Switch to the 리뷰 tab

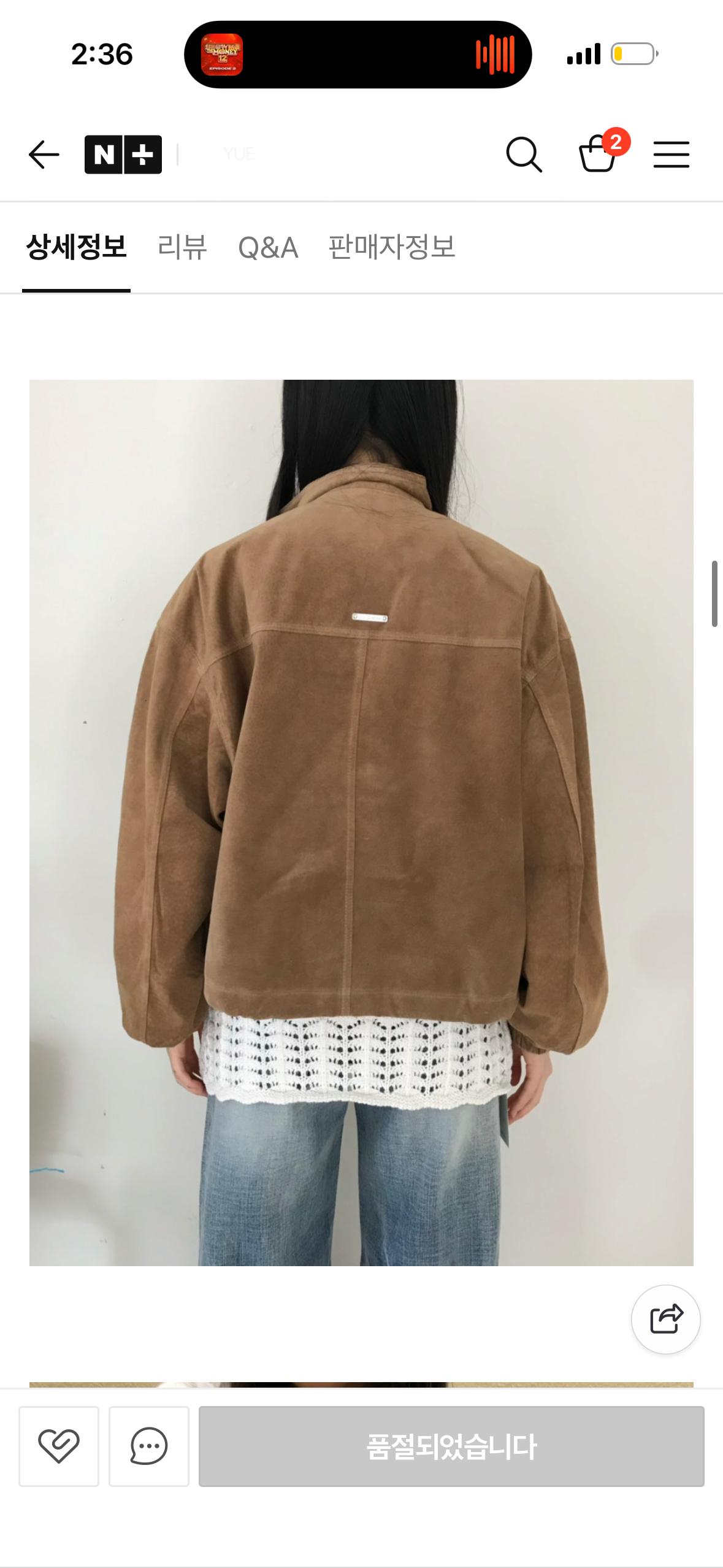[x=182, y=248]
